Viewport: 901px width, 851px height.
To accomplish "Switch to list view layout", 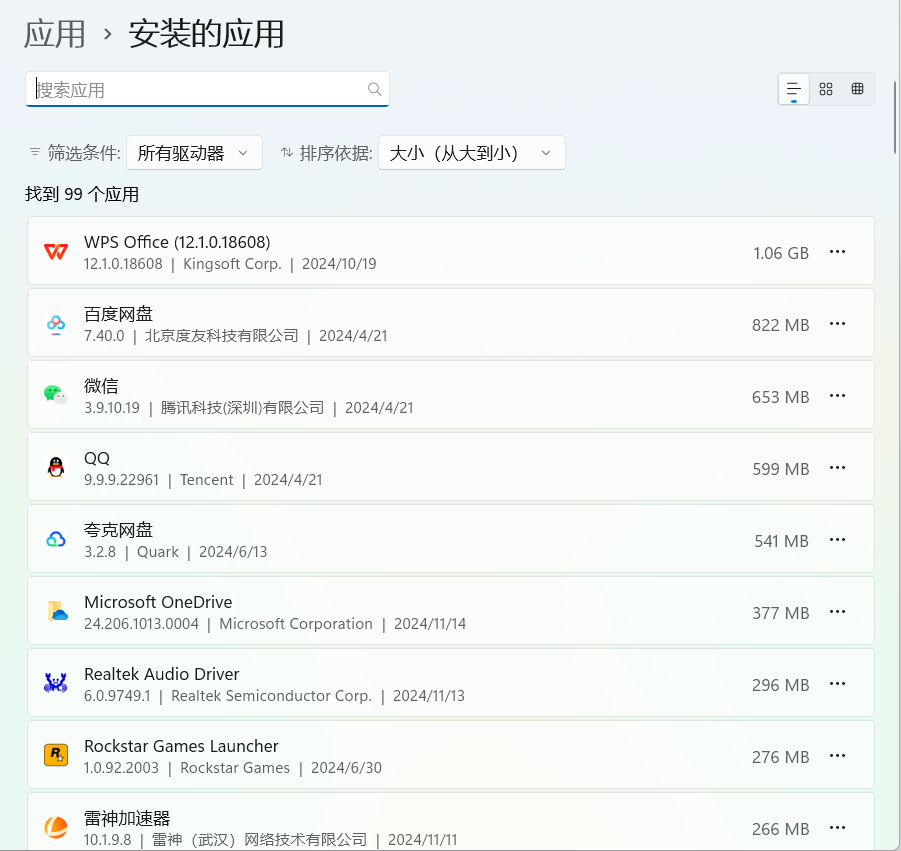I will click(x=794, y=89).
